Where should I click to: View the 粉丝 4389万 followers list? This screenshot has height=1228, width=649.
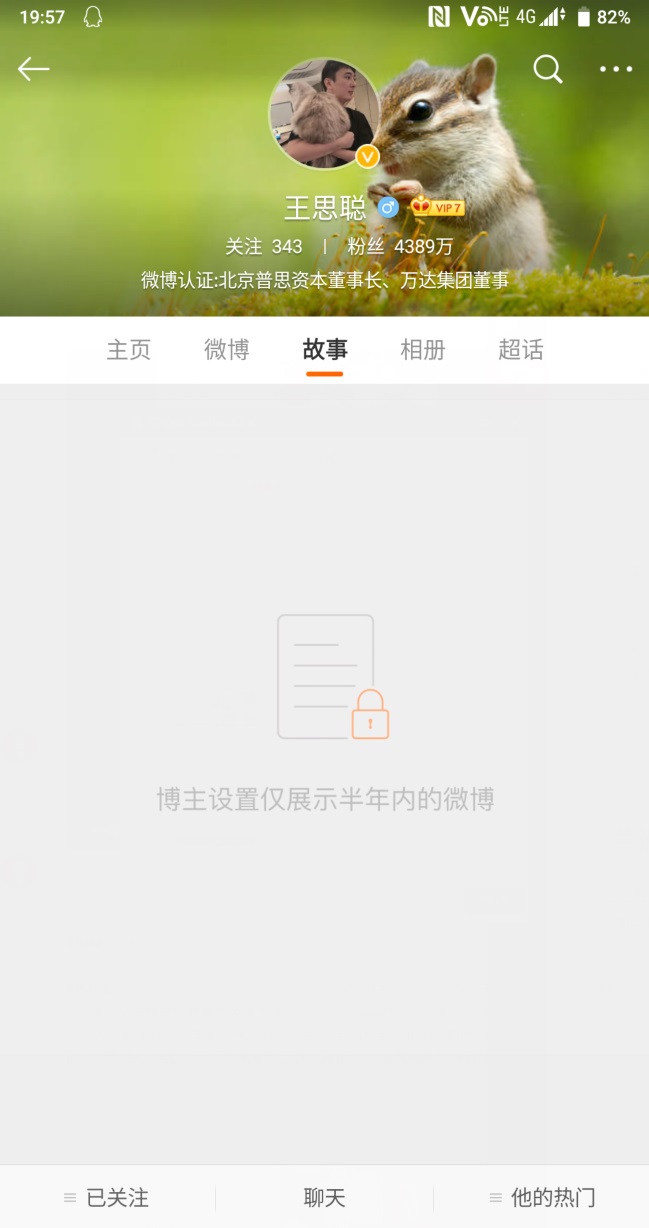point(400,246)
